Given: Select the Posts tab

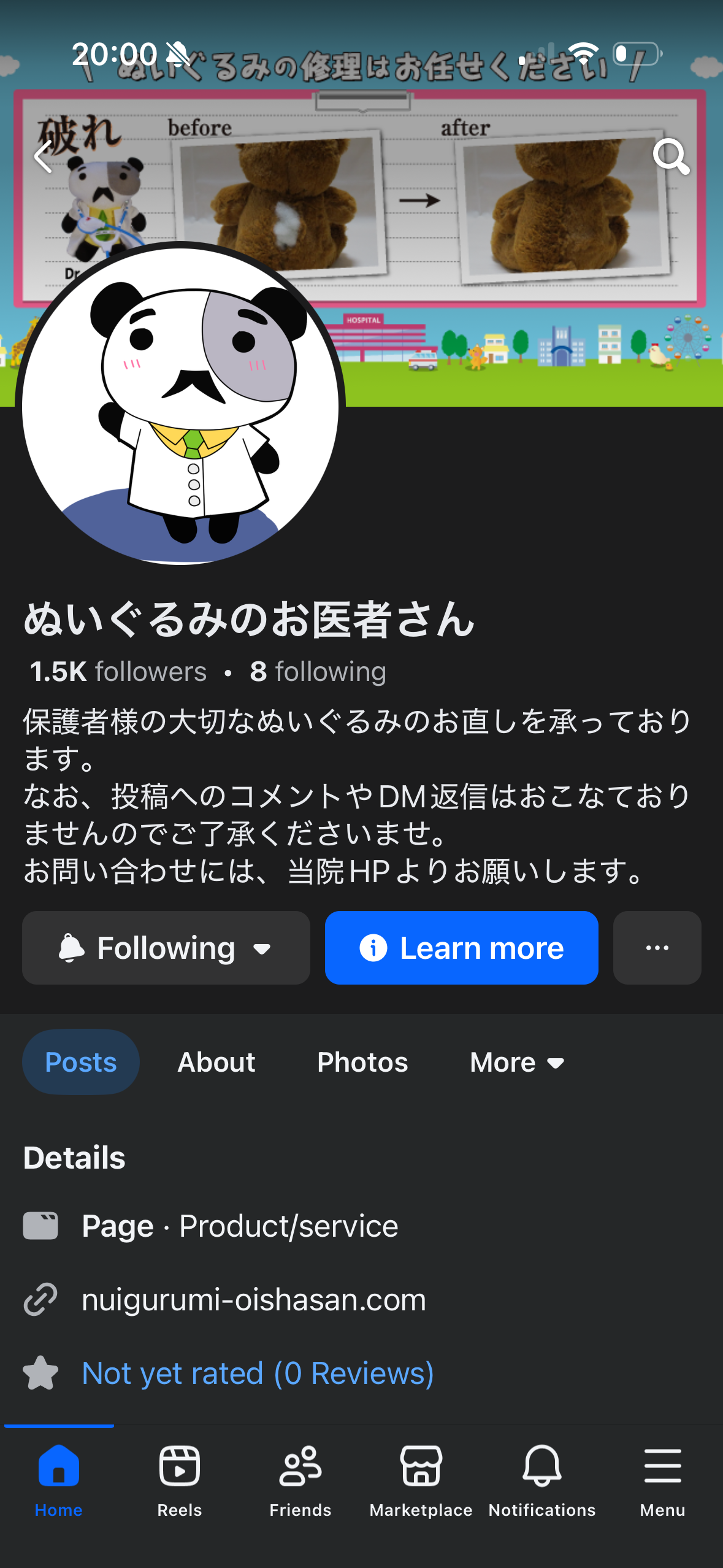Looking at the screenshot, I should click(81, 1062).
